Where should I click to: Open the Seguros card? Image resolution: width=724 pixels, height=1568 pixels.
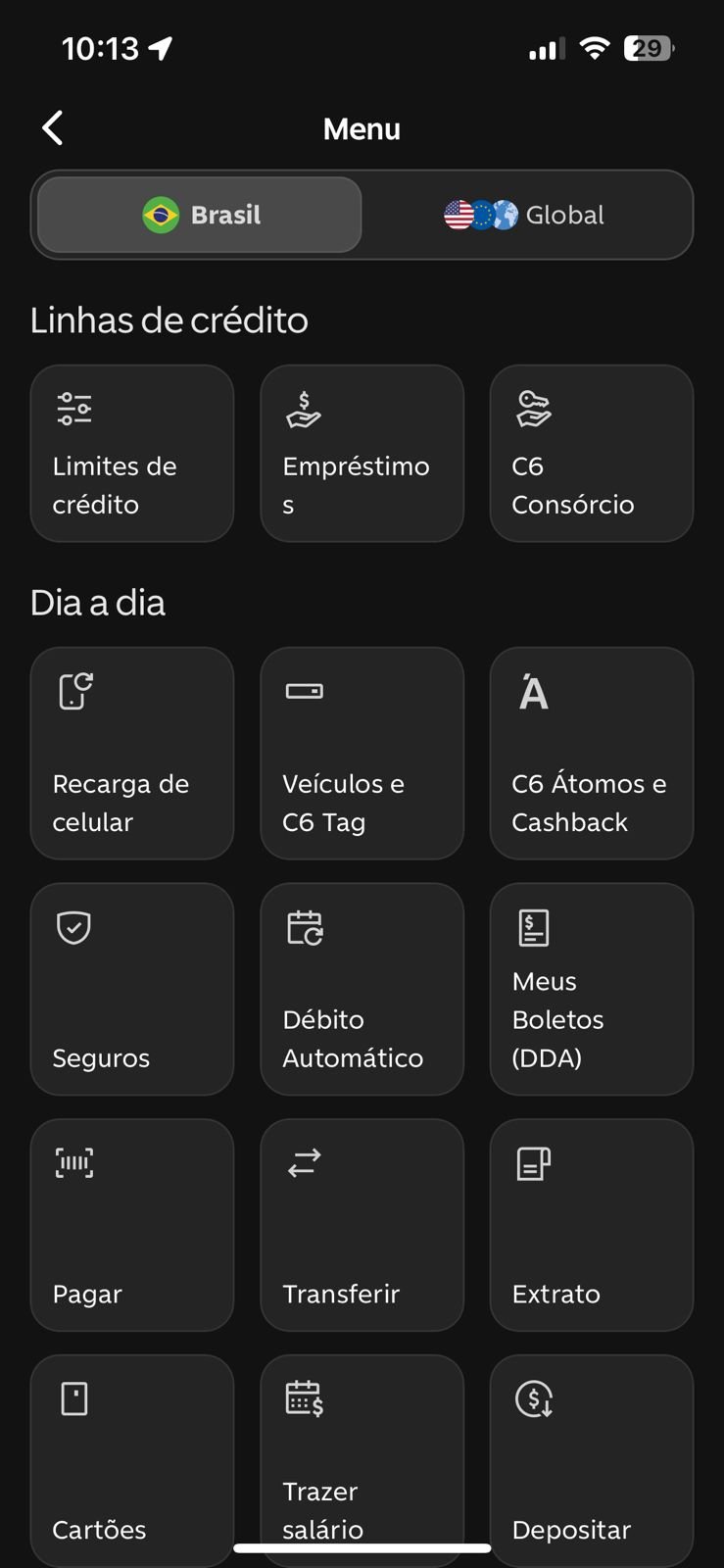tap(132, 989)
